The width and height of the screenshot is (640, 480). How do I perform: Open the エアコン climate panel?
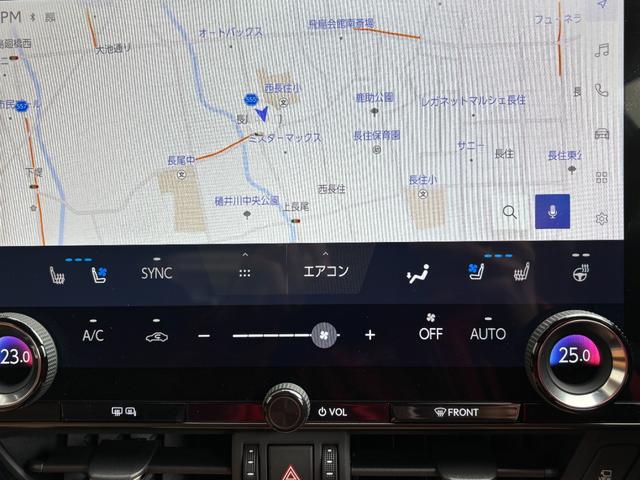pos(326,272)
